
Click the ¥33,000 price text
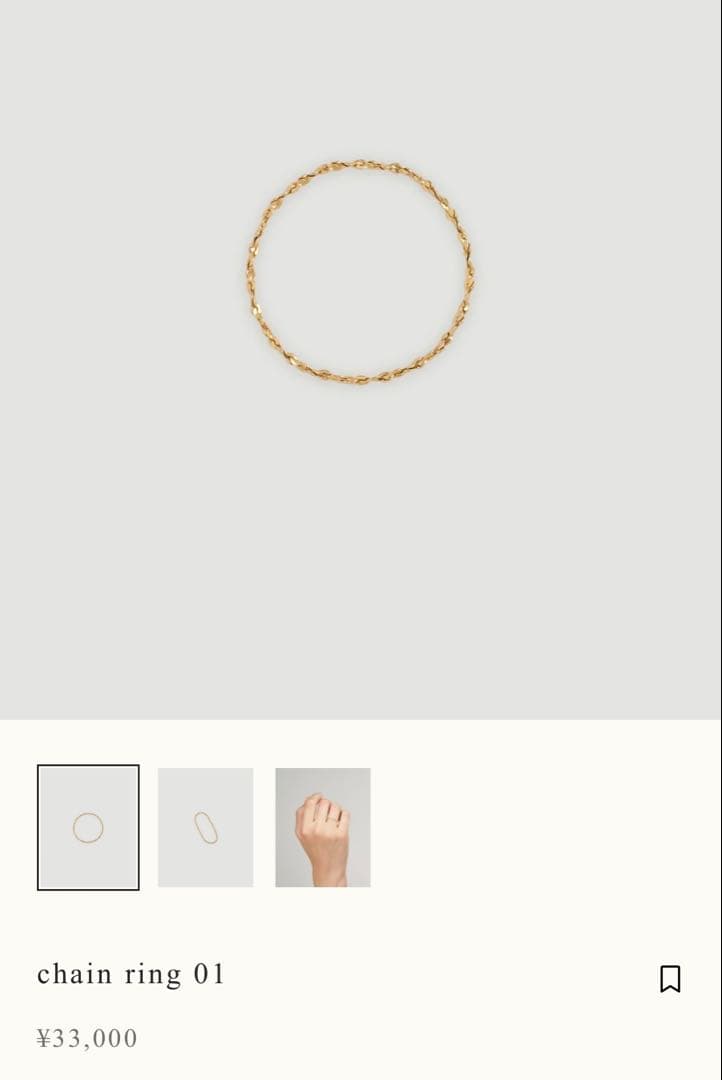pyautogui.click(x=86, y=1038)
